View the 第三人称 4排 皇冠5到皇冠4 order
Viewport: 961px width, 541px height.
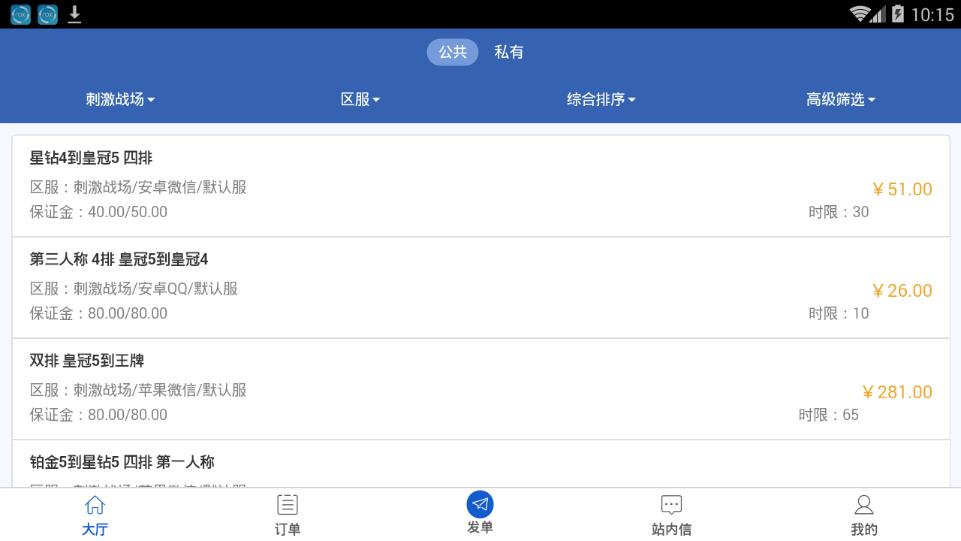pyautogui.click(x=480, y=287)
